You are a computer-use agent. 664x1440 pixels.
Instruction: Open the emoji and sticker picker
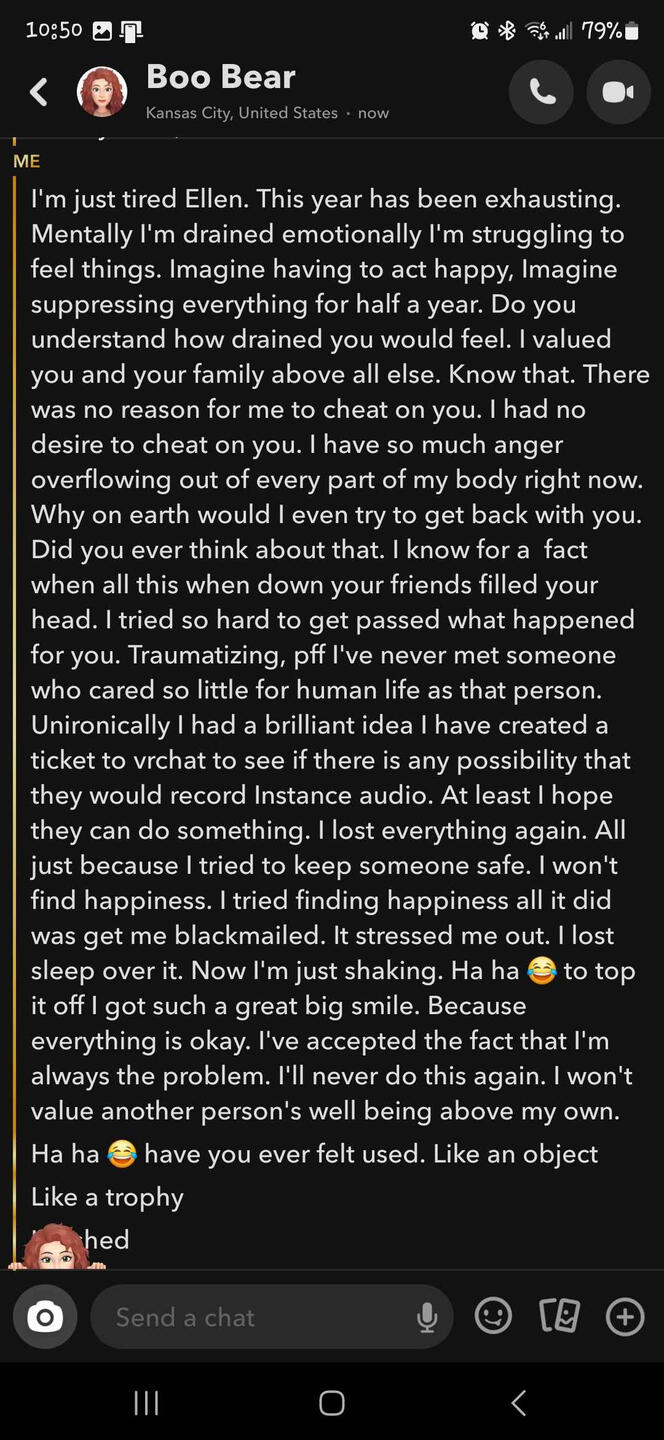pos(493,1317)
